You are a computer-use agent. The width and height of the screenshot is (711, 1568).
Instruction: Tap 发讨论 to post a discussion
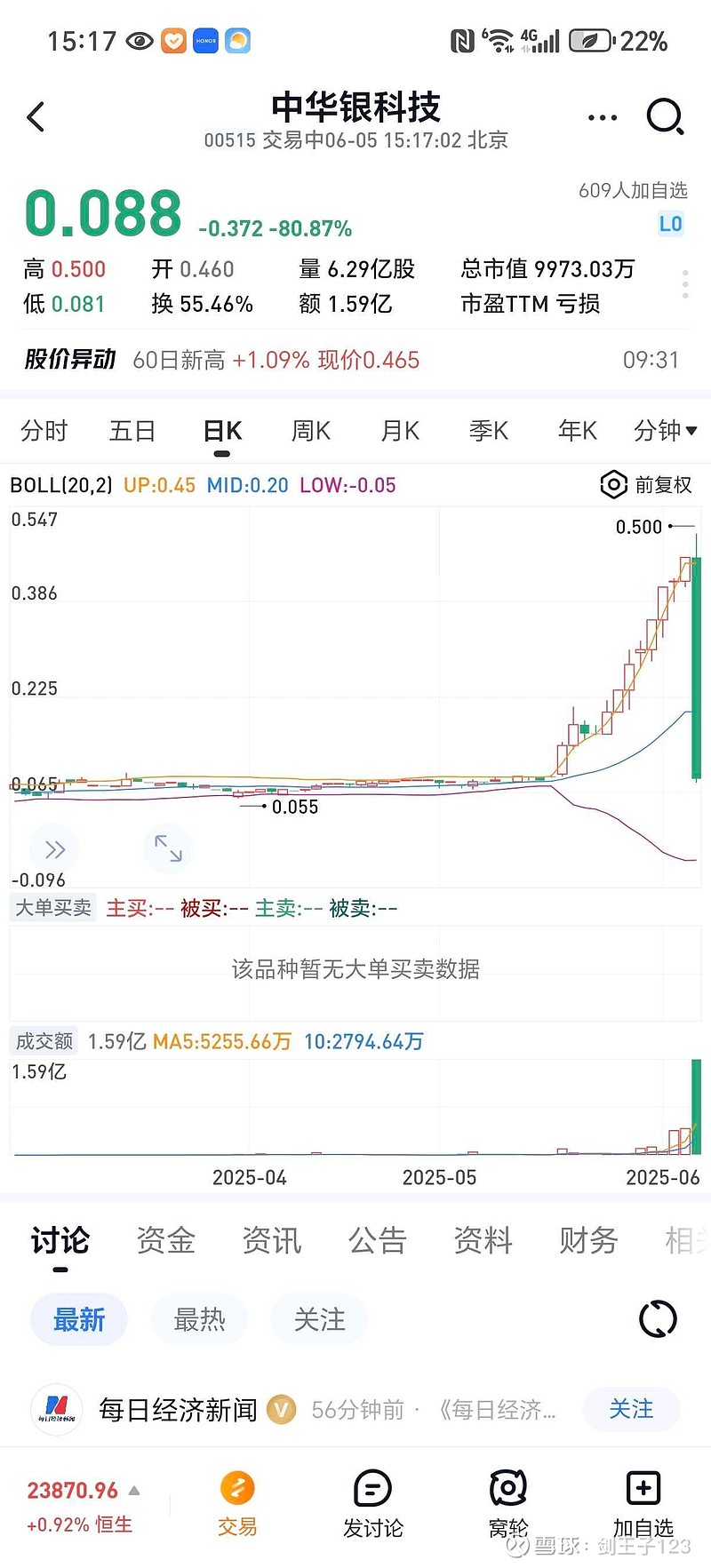pos(373,1503)
